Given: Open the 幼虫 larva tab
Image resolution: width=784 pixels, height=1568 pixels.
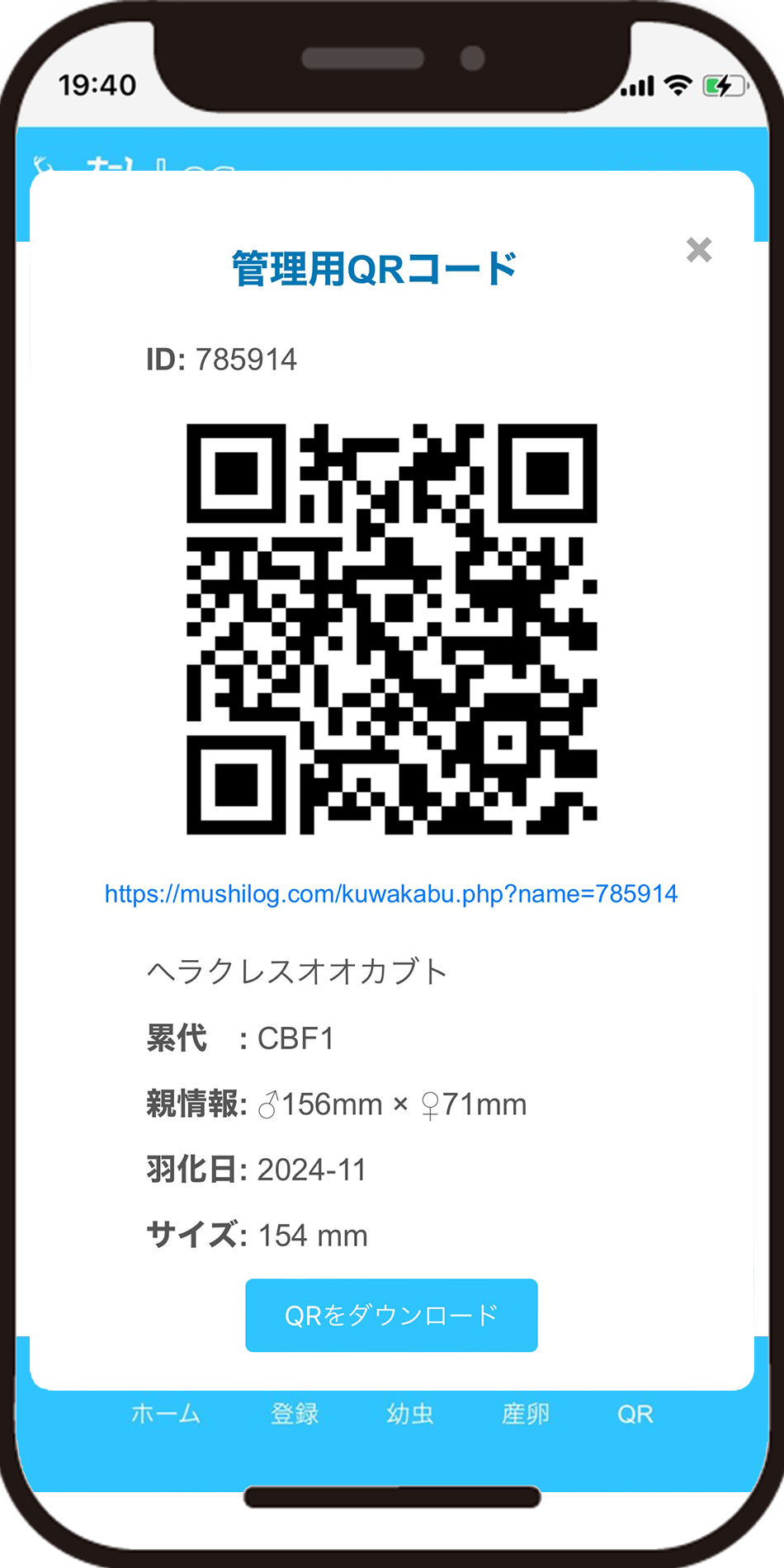Looking at the screenshot, I should 410,1414.
